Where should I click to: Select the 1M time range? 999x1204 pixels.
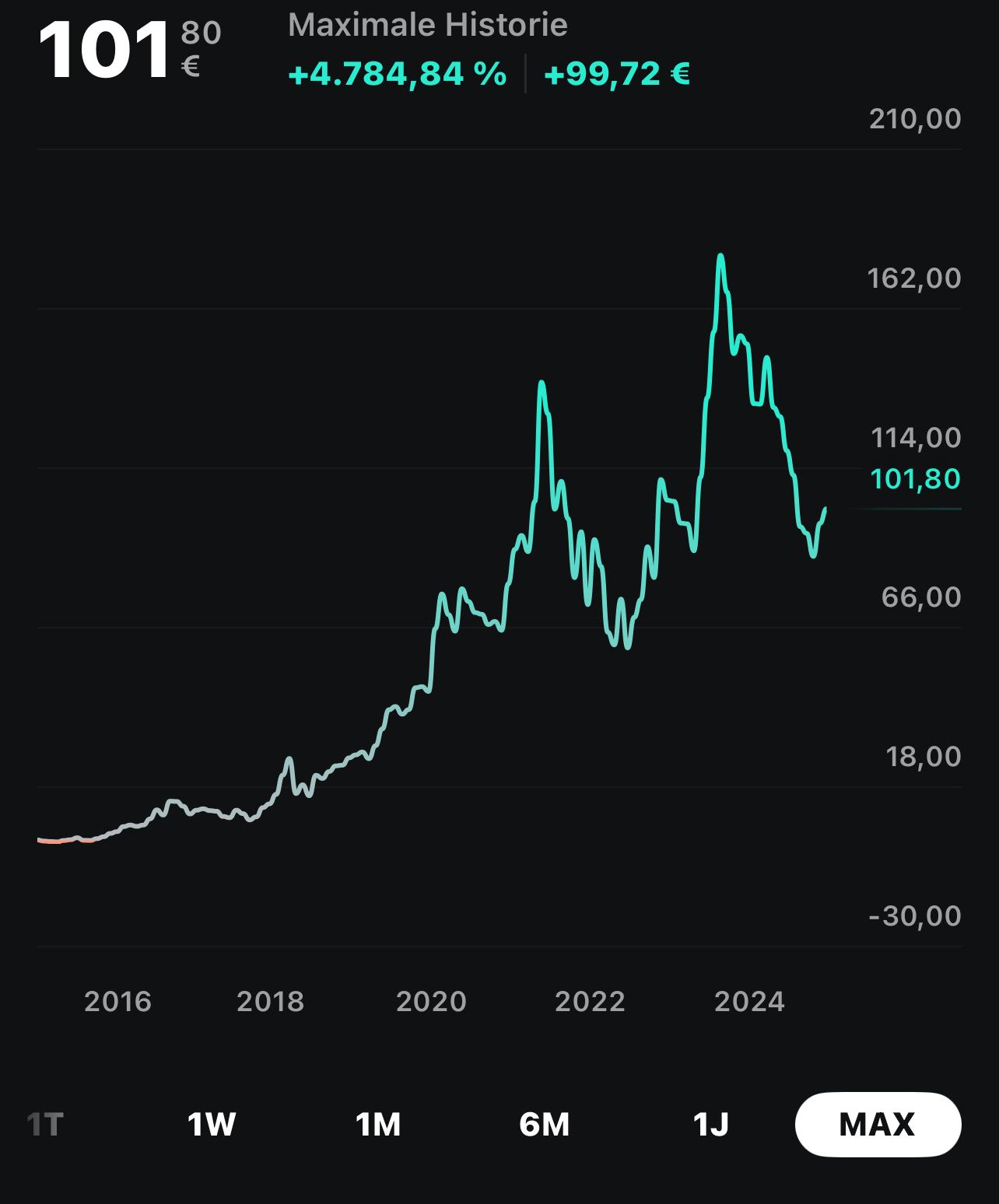(378, 1125)
